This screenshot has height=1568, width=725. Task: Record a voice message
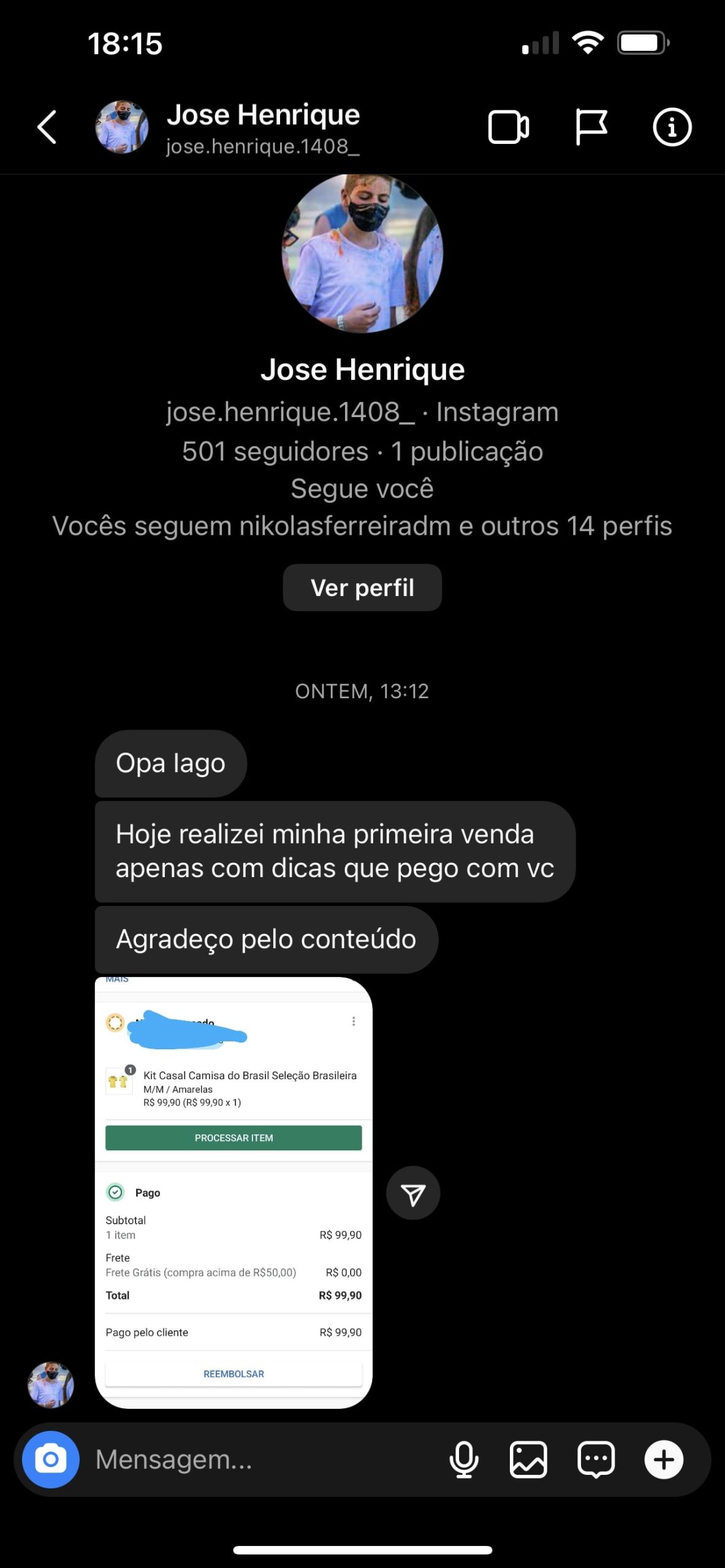464,1459
